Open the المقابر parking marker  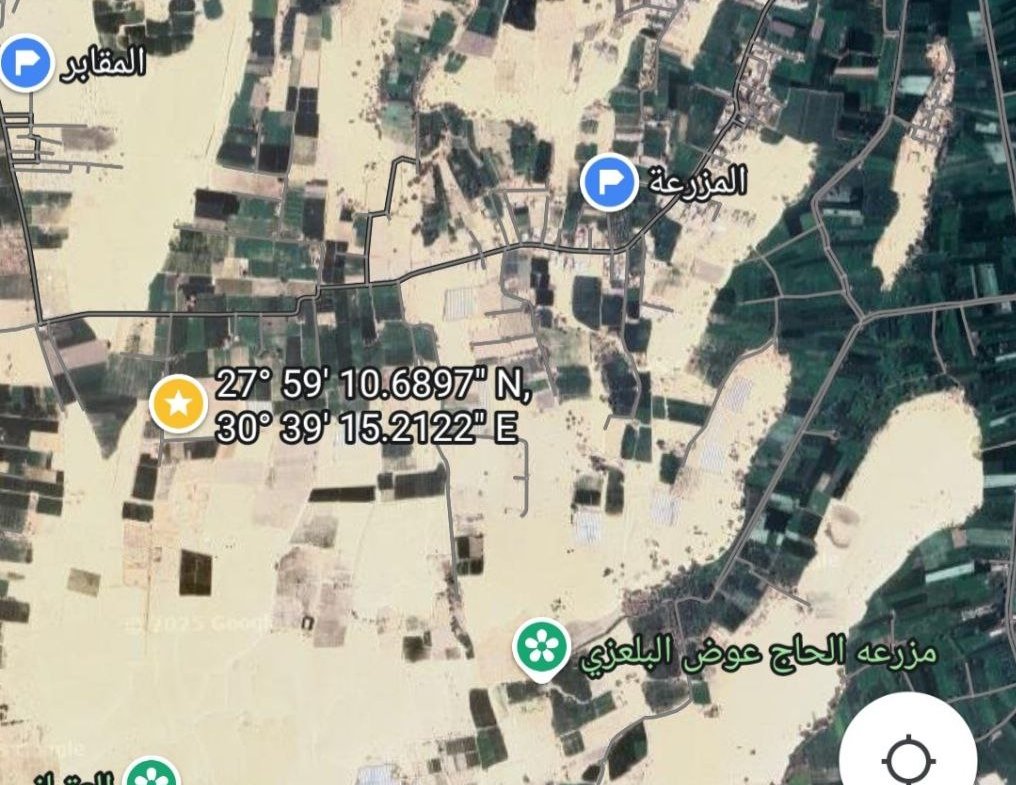[x=26, y=63]
